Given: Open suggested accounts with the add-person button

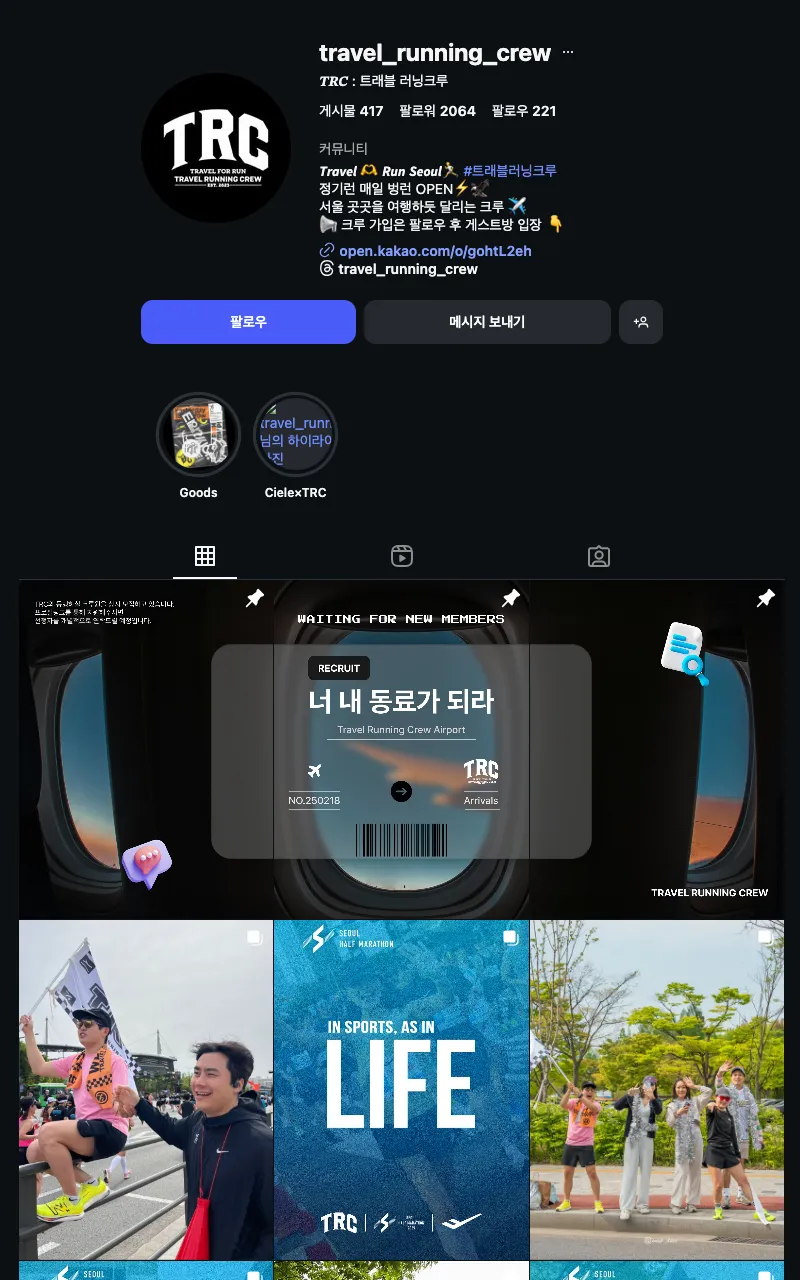Looking at the screenshot, I should [x=641, y=322].
